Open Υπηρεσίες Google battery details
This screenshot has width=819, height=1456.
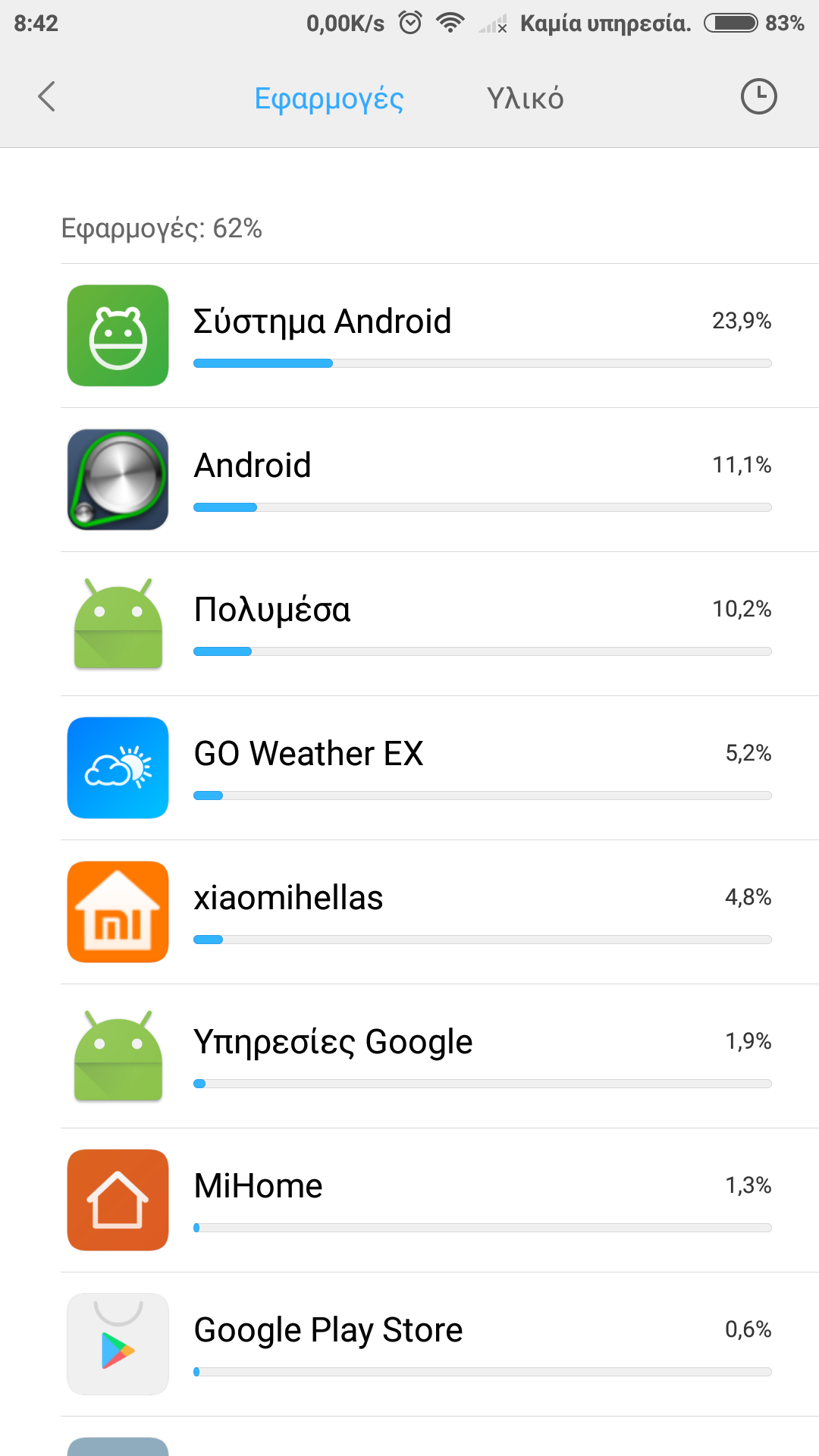pos(440,1056)
